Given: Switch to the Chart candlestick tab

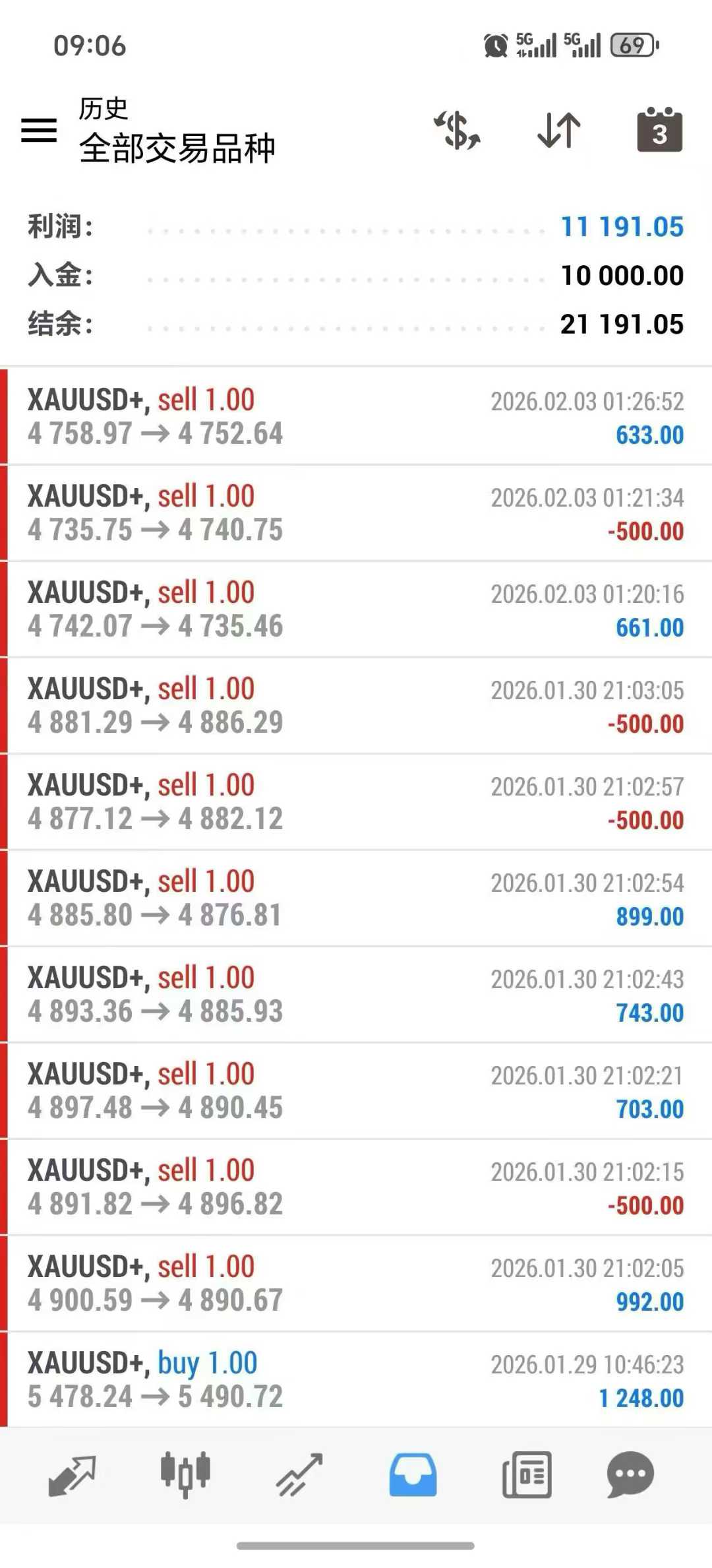Looking at the screenshot, I should 185,1474.
